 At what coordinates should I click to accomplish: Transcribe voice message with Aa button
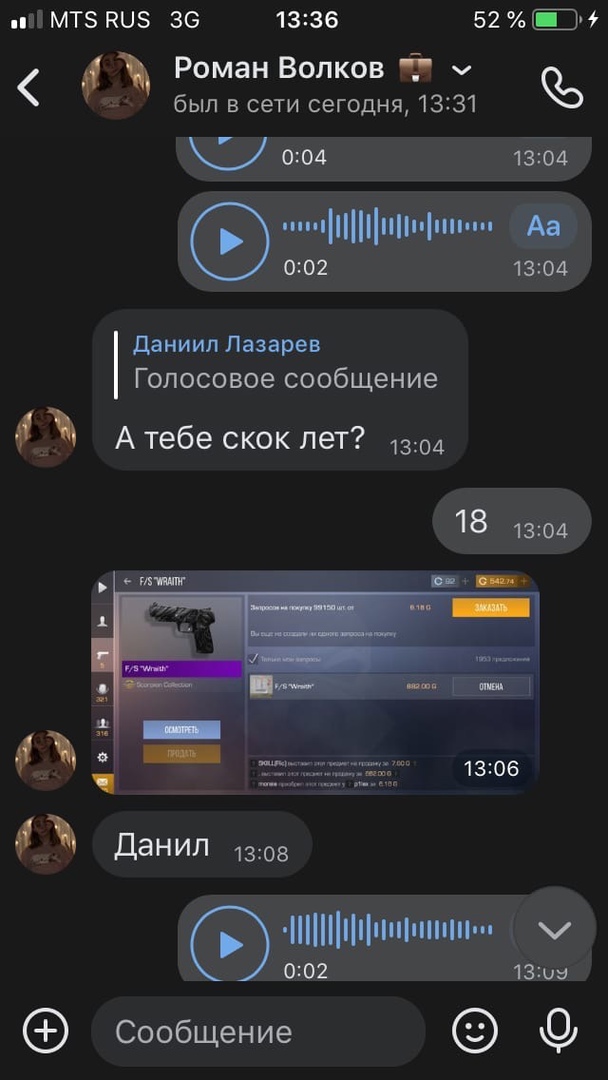click(x=543, y=226)
